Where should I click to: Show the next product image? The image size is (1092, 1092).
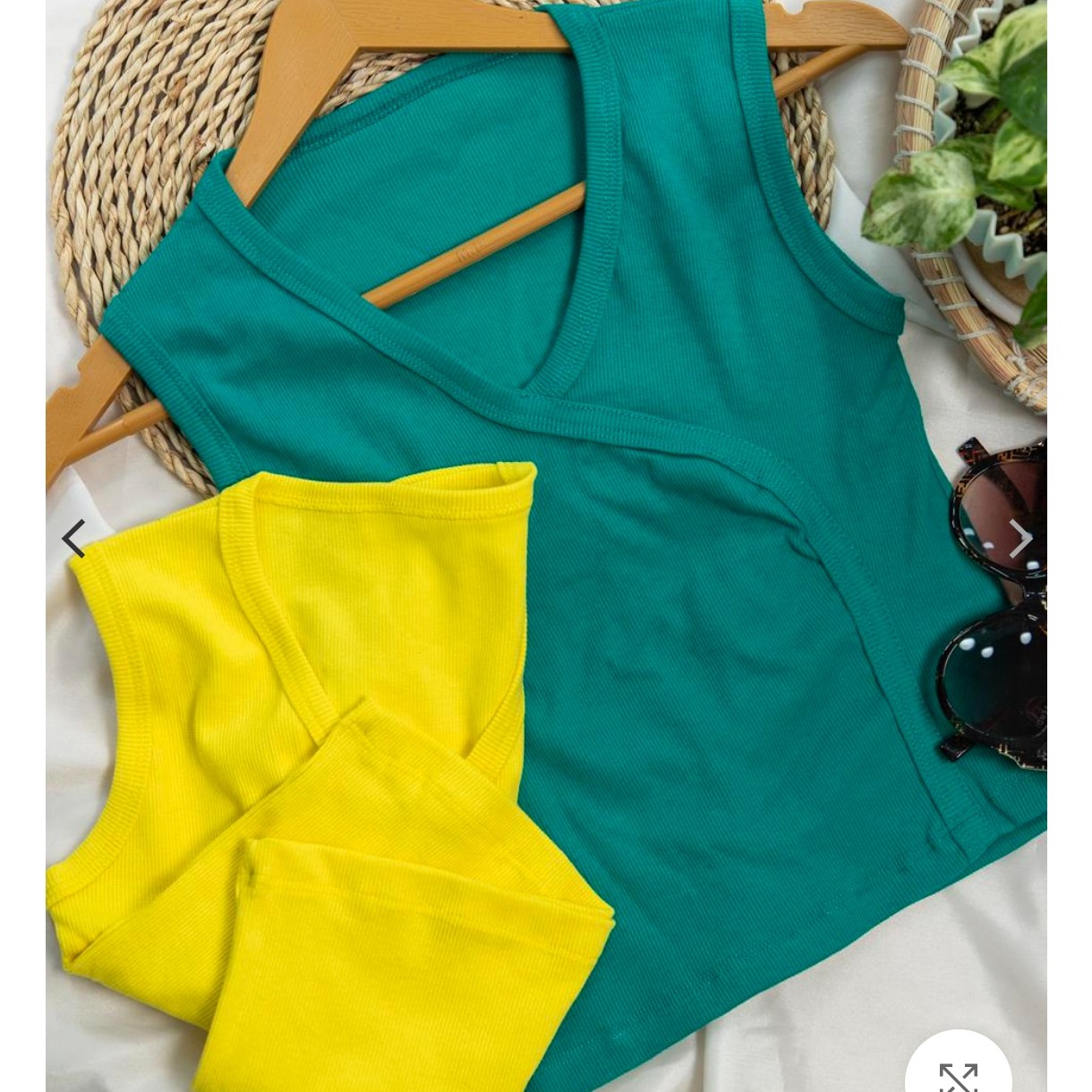pos(1019,539)
